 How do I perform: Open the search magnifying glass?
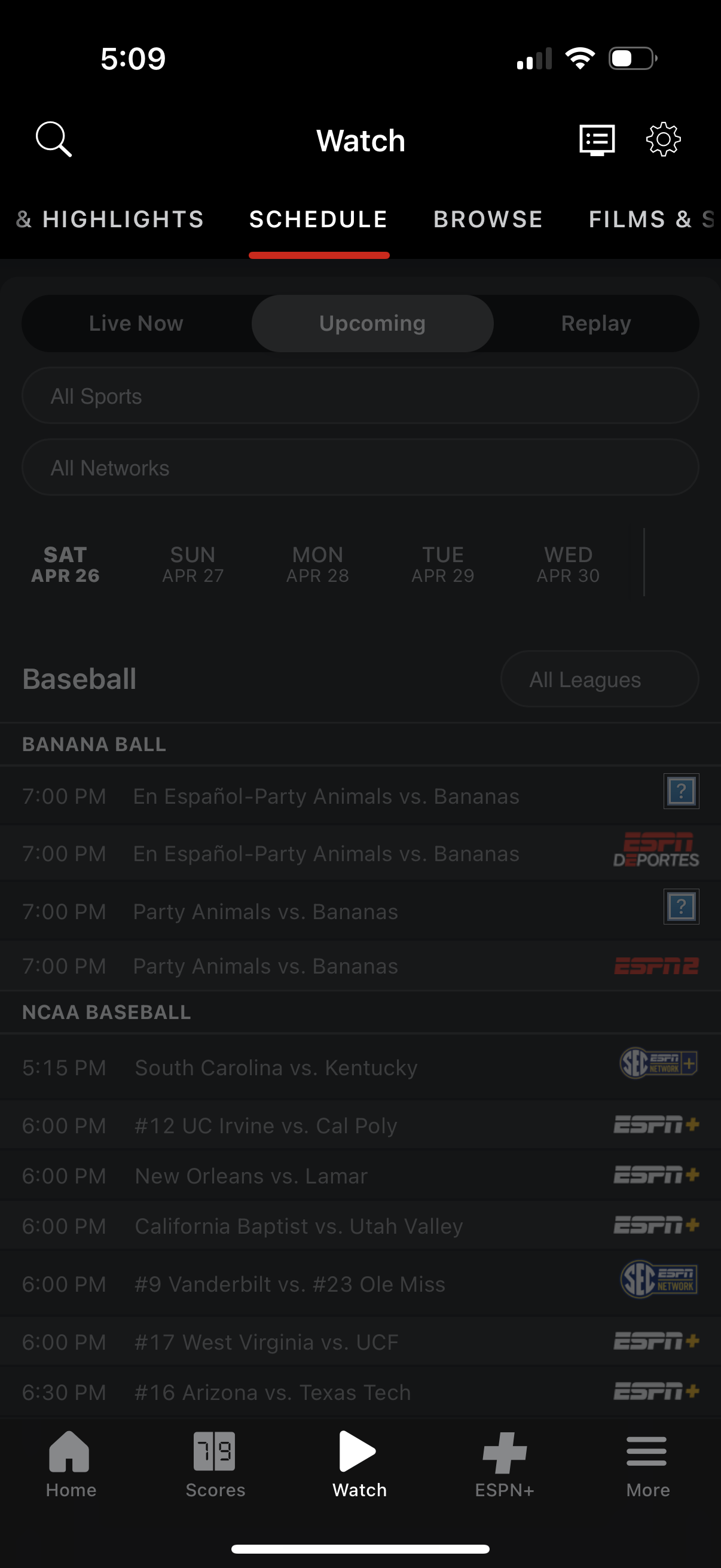pyautogui.click(x=54, y=139)
